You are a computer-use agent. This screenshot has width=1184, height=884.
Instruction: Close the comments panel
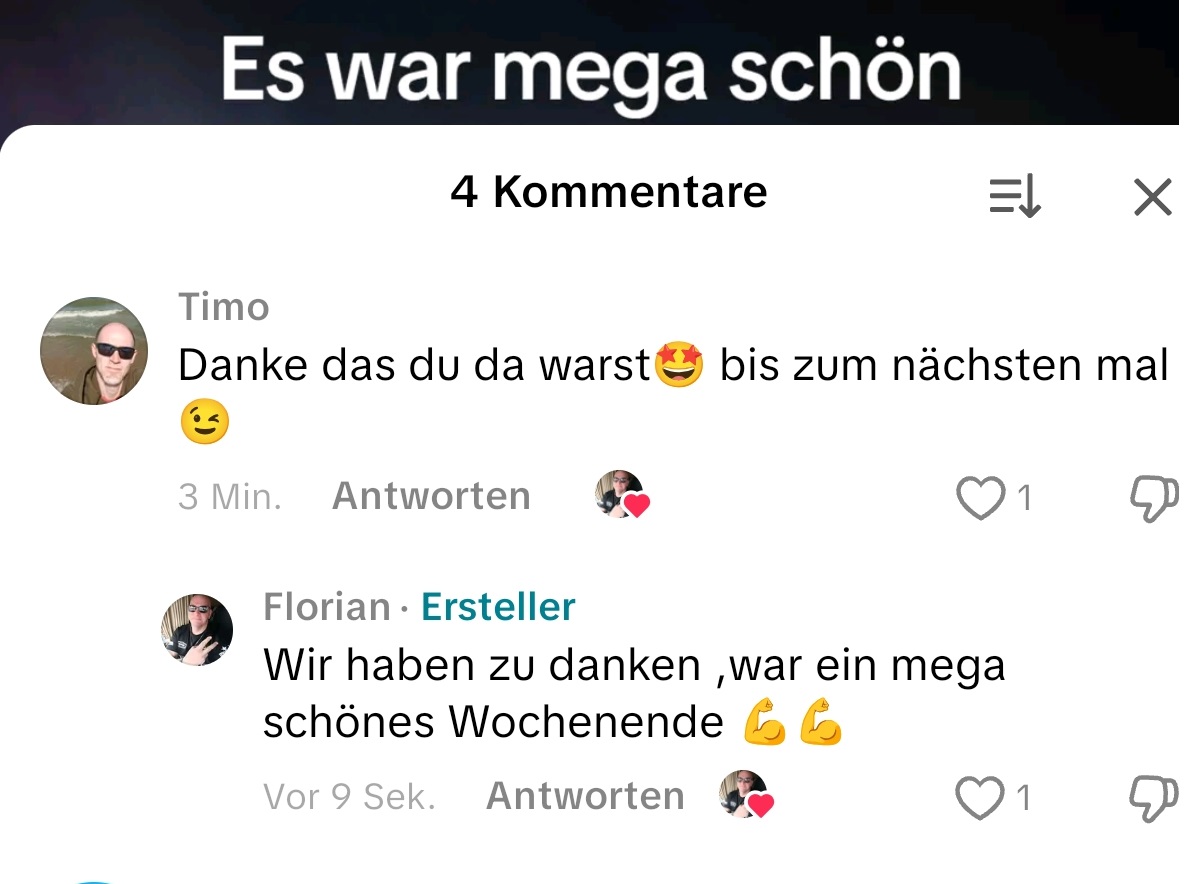[x=1152, y=197]
